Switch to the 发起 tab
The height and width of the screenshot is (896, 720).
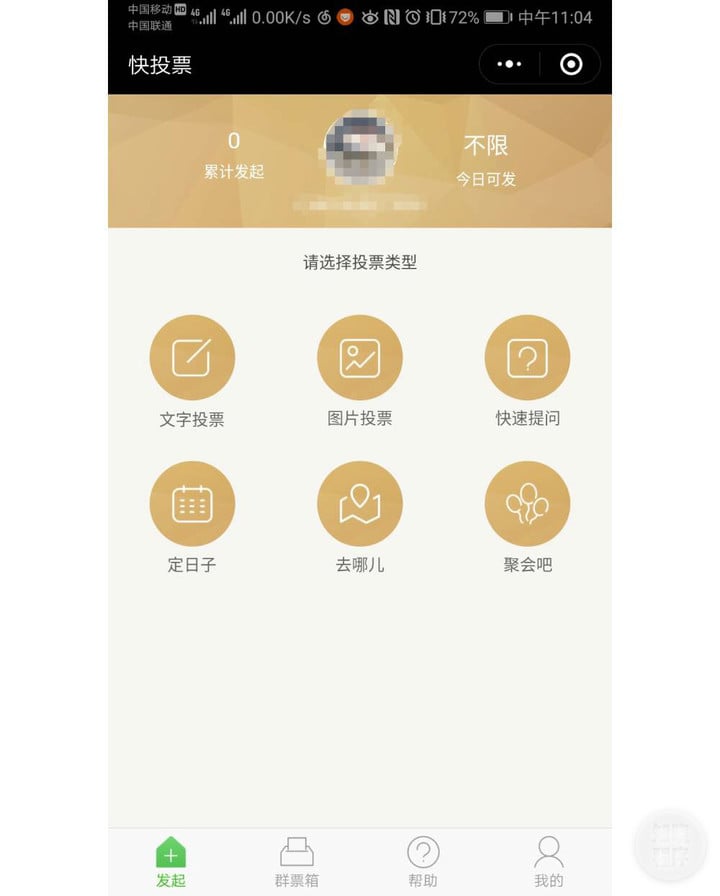171,861
